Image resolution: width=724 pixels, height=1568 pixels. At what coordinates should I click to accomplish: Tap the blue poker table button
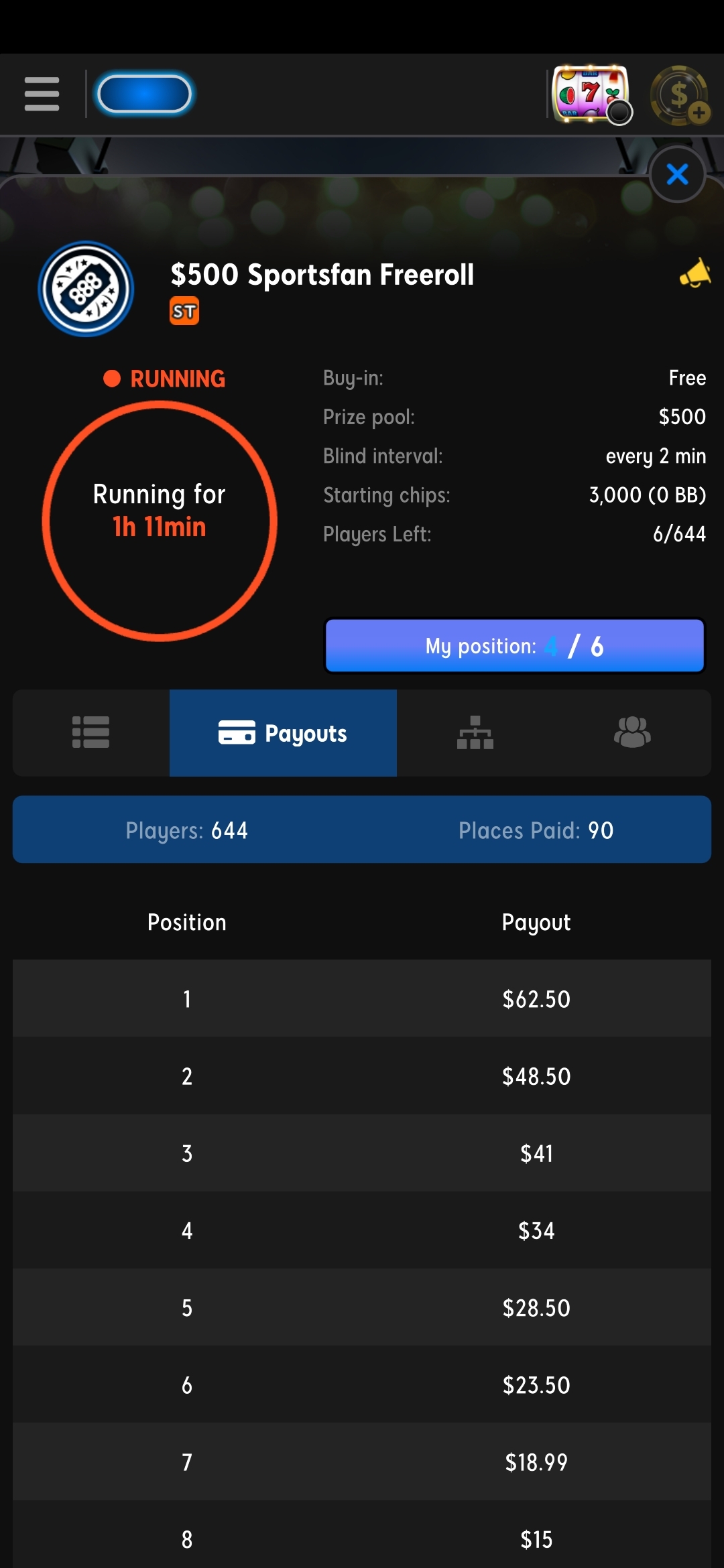tap(144, 94)
